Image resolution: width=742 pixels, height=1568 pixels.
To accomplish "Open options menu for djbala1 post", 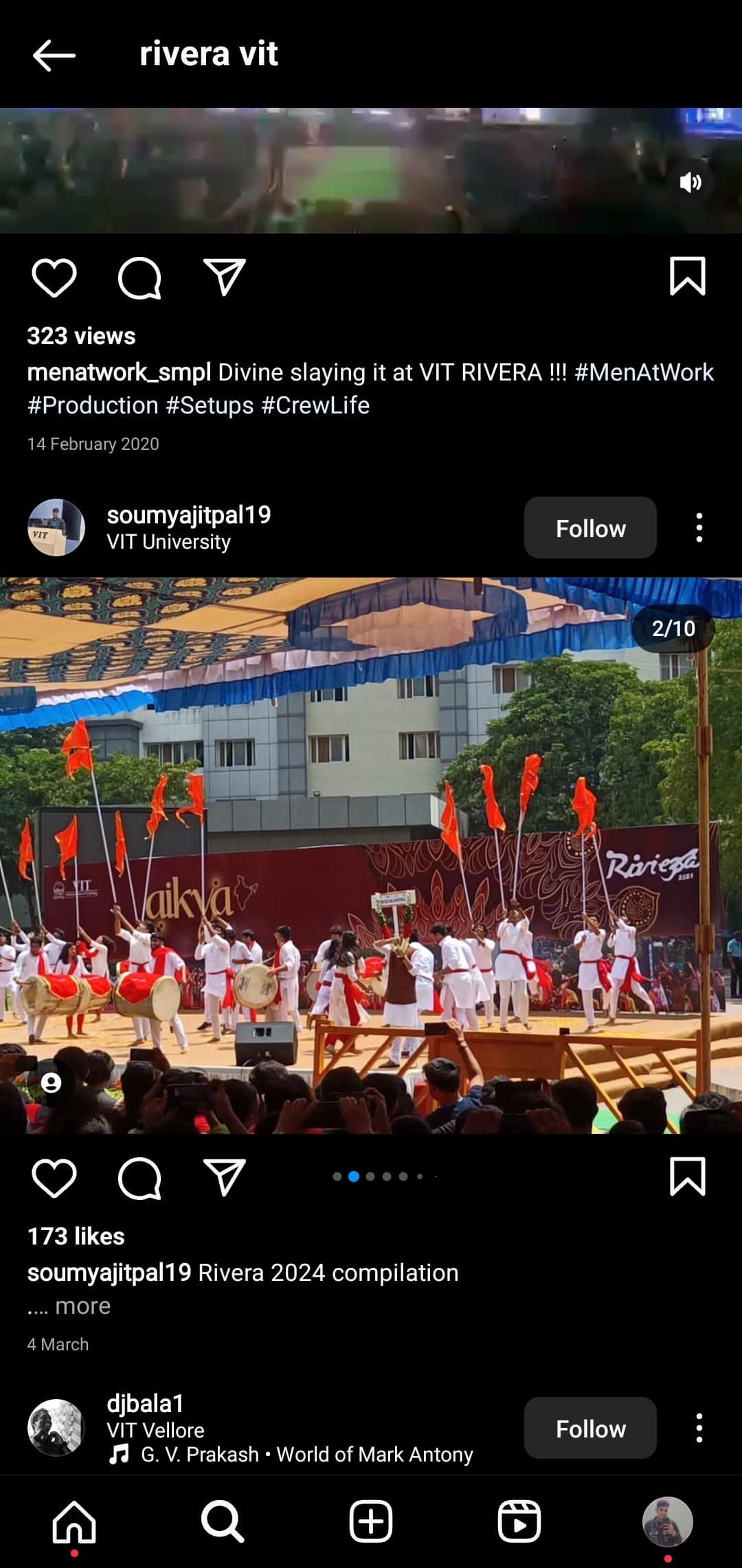I will click(x=699, y=1428).
